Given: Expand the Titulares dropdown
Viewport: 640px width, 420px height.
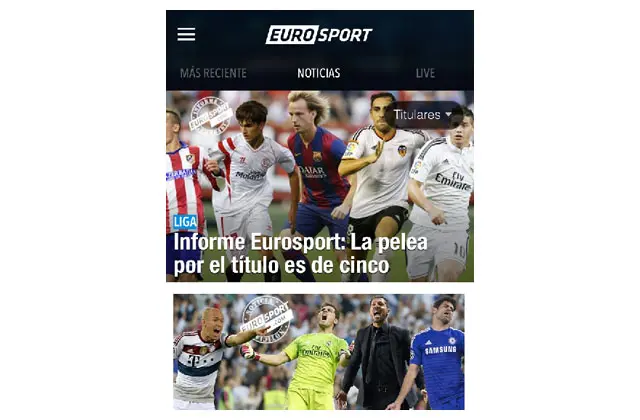Looking at the screenshot, I should 423,115.
